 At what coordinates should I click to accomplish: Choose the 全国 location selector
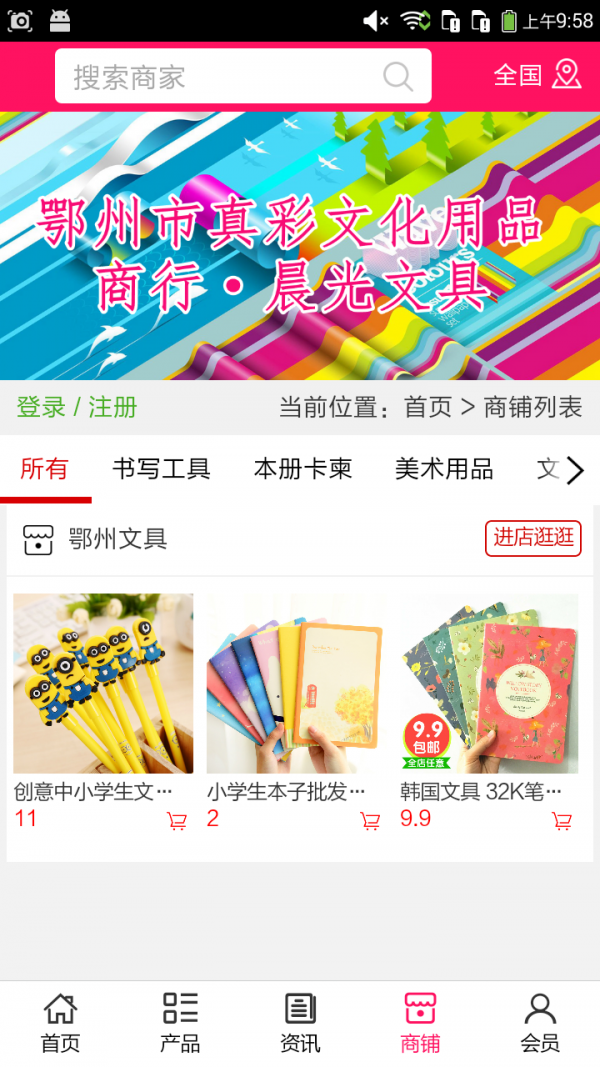click(x=537, y=75)
